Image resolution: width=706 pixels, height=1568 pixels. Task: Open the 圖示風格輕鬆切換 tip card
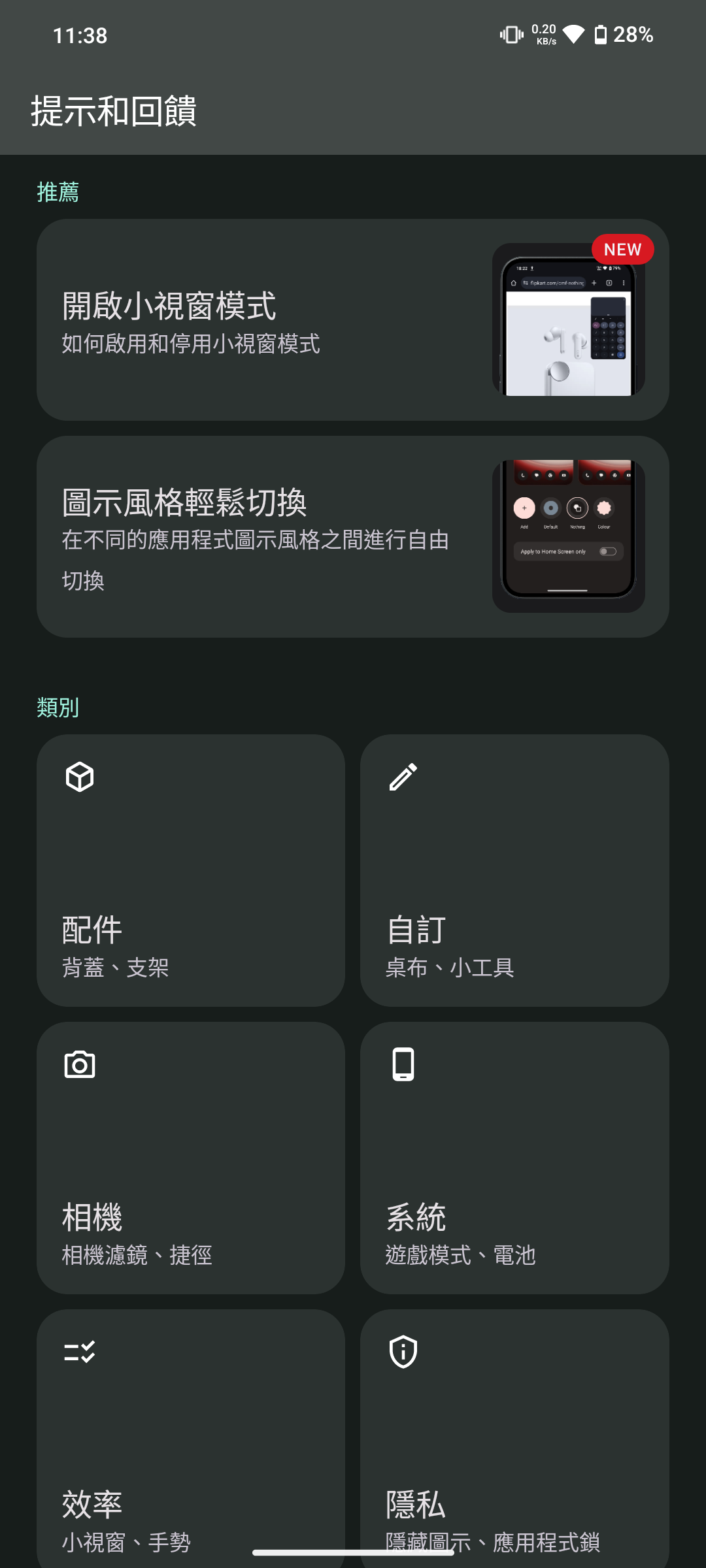[353, 536]
